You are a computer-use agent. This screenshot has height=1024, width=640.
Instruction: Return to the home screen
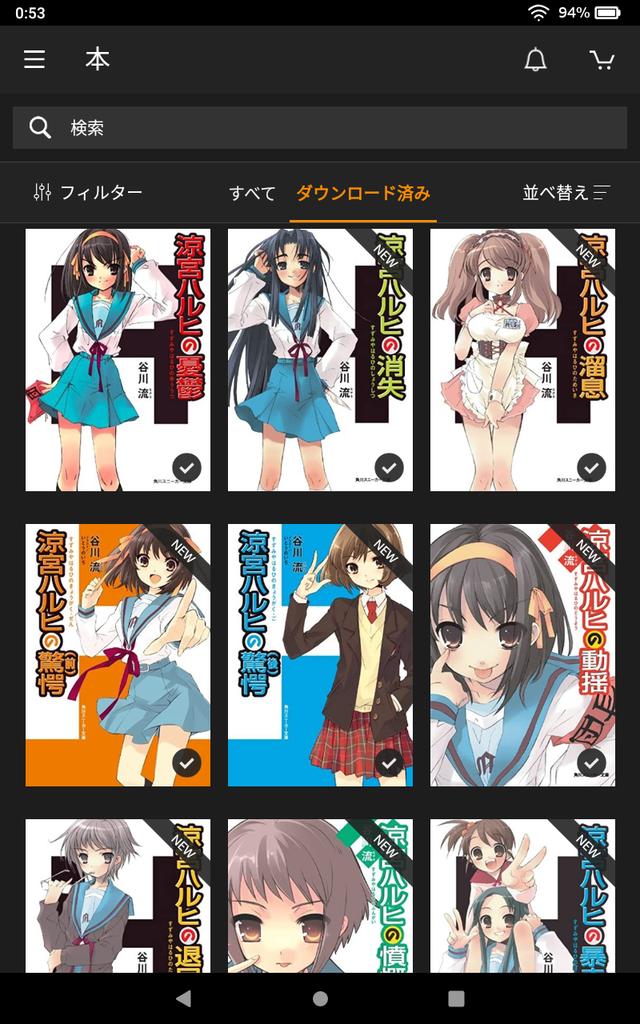[x=320, y=998]
